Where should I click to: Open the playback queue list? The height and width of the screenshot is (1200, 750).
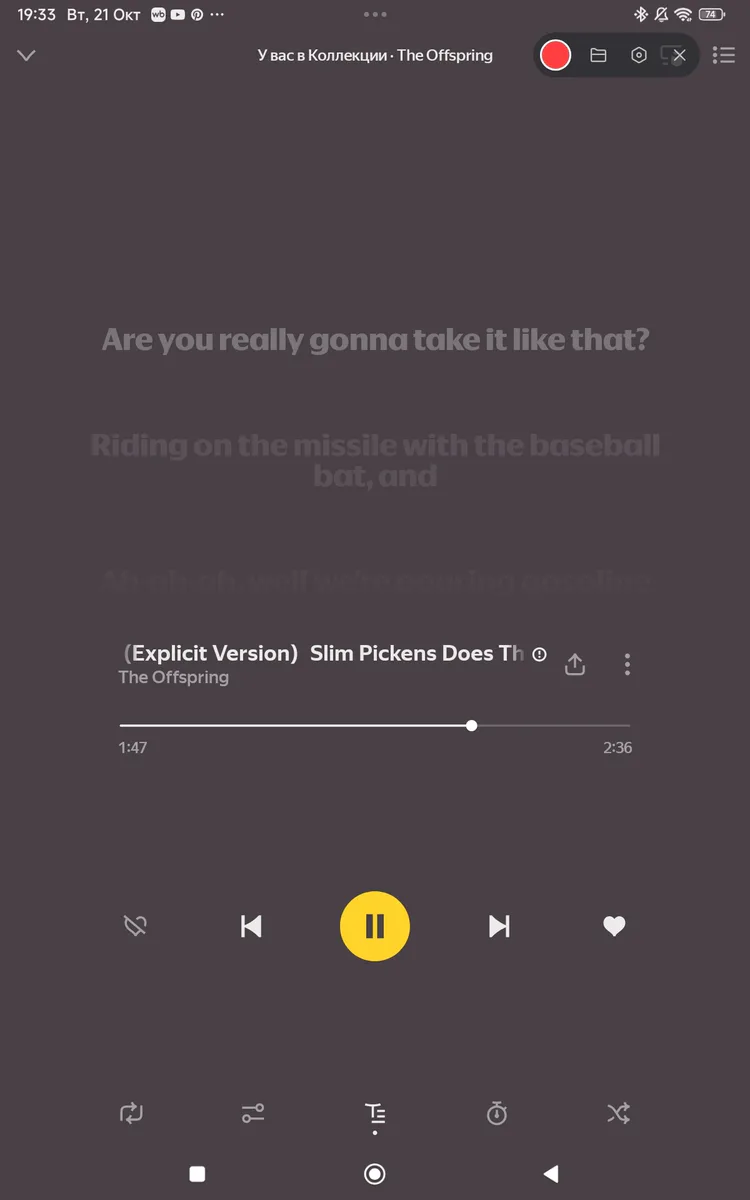[x=724, y=56]
